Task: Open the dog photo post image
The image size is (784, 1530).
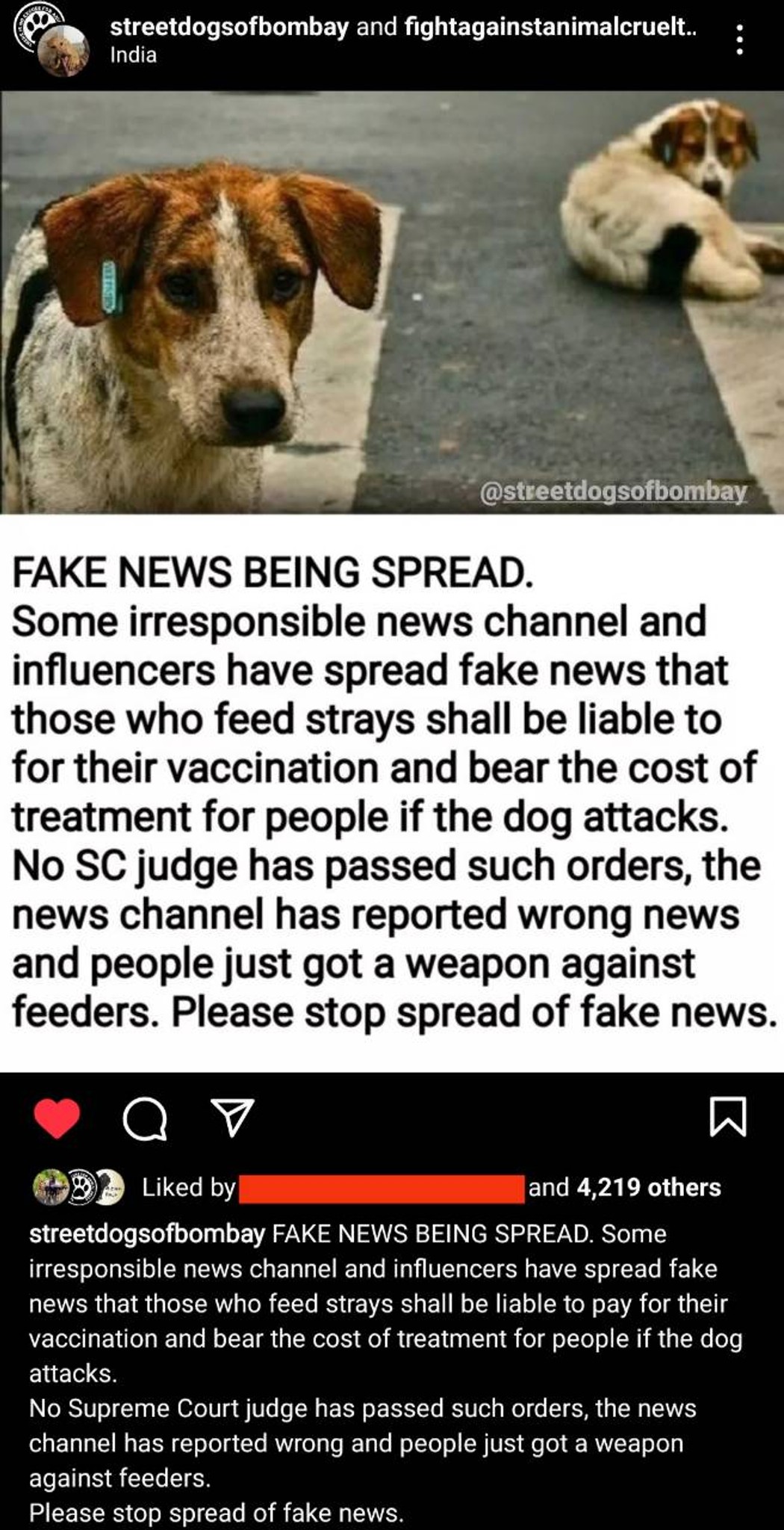Action: (392, 303)
